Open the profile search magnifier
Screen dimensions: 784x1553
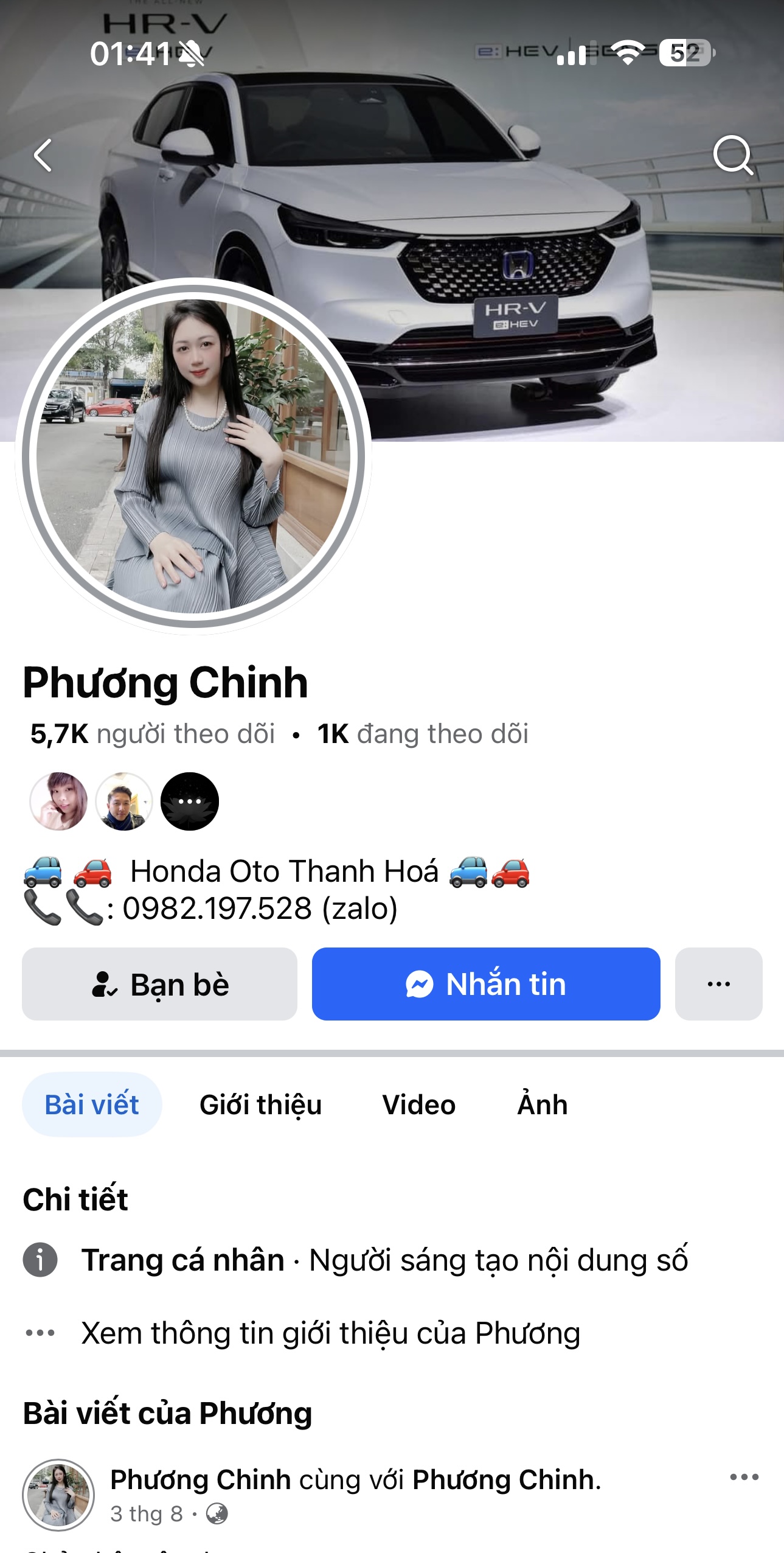732,155
